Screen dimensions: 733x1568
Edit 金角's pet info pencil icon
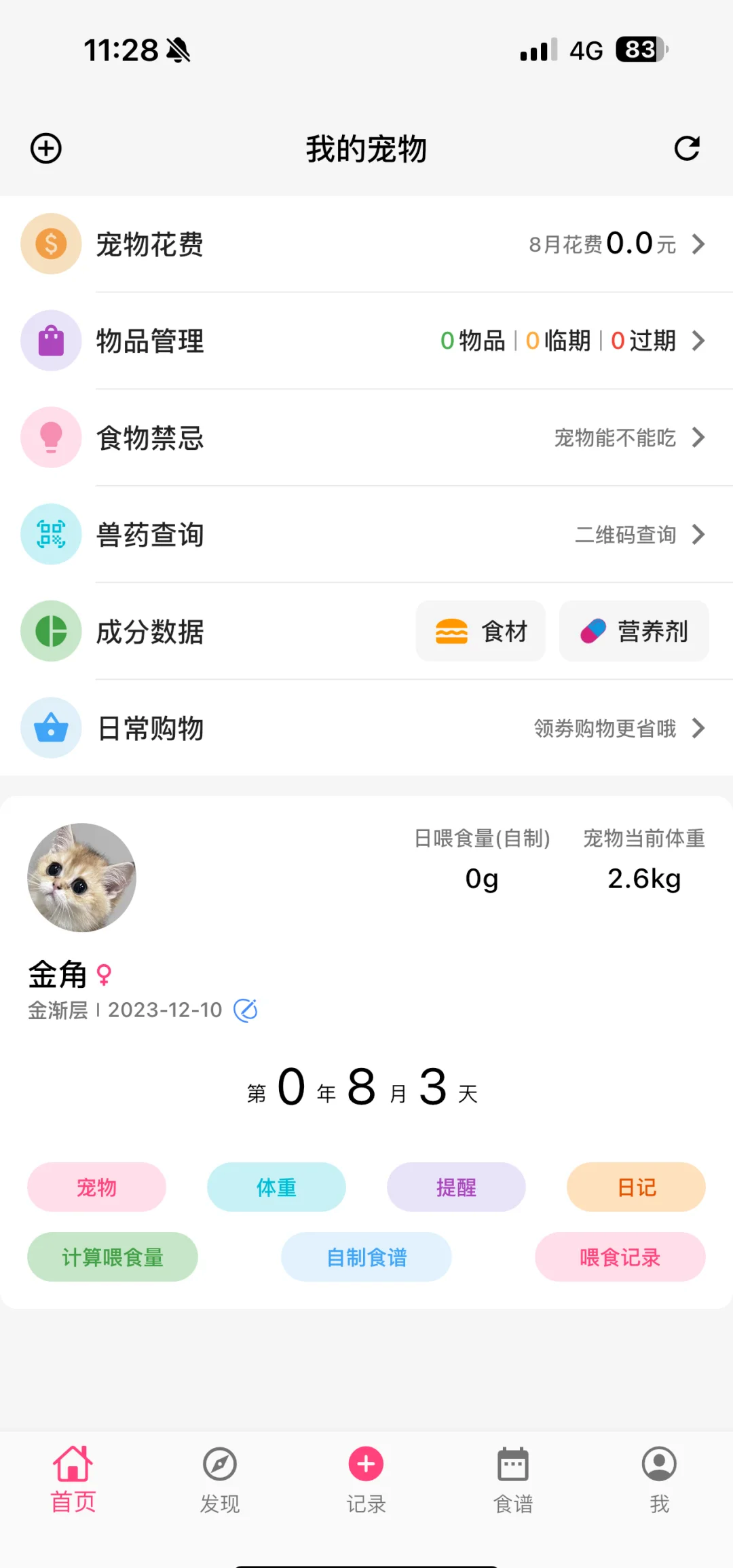pyautogui.click(x=245, y=1010)
